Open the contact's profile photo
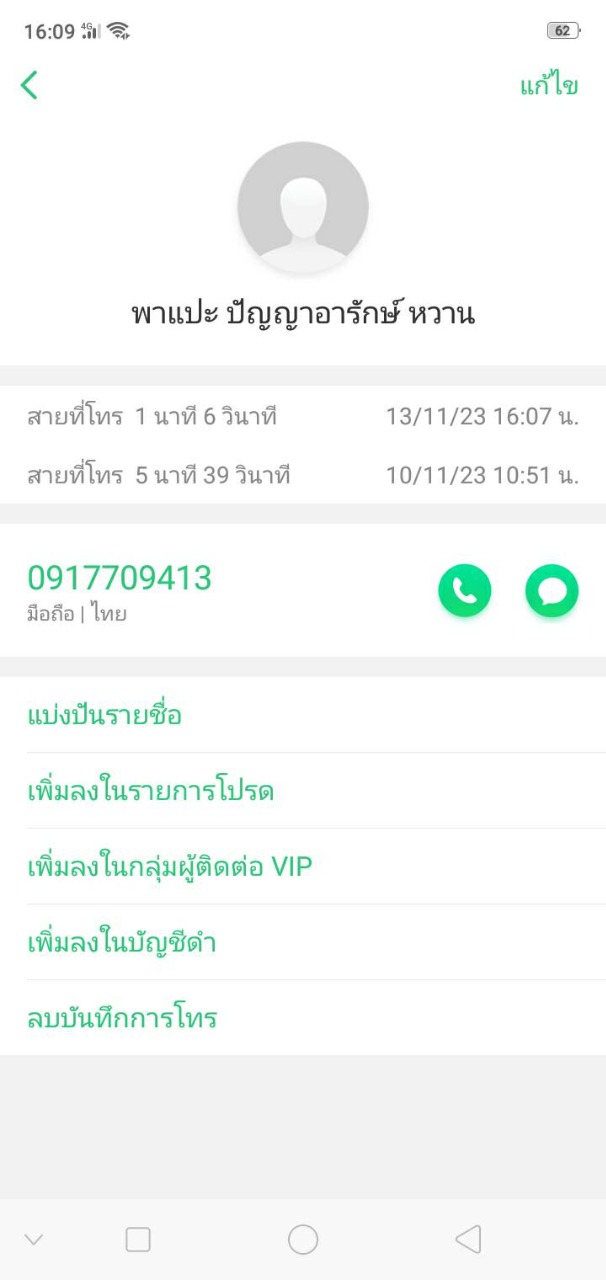The height and width of the screenshot is (1280, 606). (x=303, y=207)
